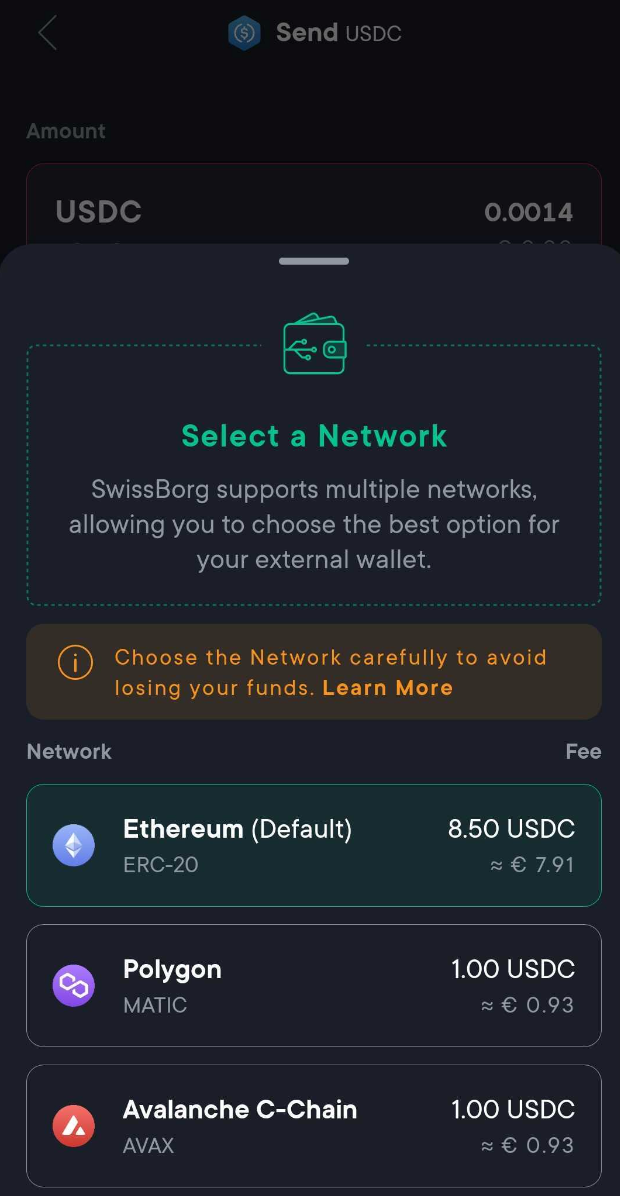Image resolution: width=620 pixels, height=1196 pixels.
Task: Go back using the top arrow
Action: pyautogui.click(x=47, y=33)
